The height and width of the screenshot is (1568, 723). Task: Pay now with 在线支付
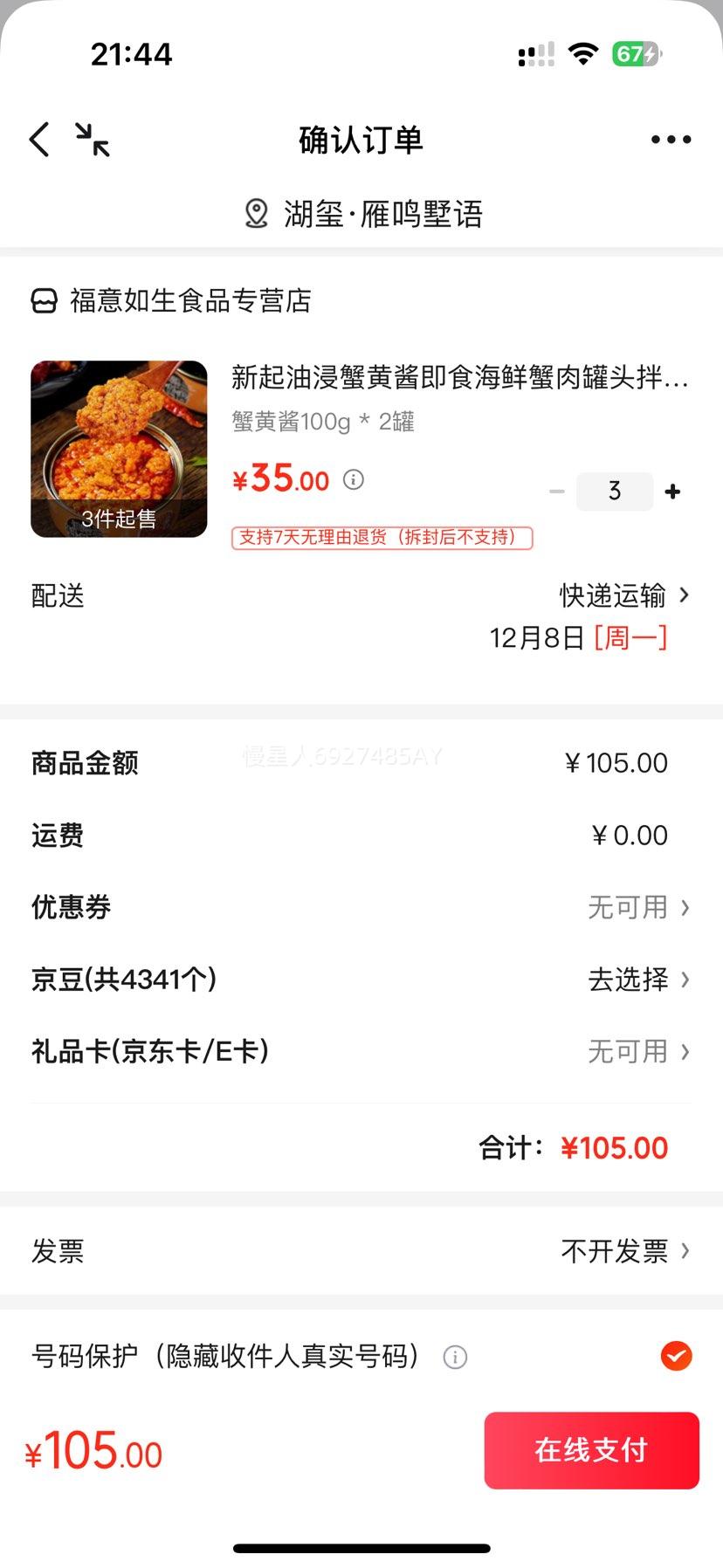pyautogui.click(x=591, y=1450)
